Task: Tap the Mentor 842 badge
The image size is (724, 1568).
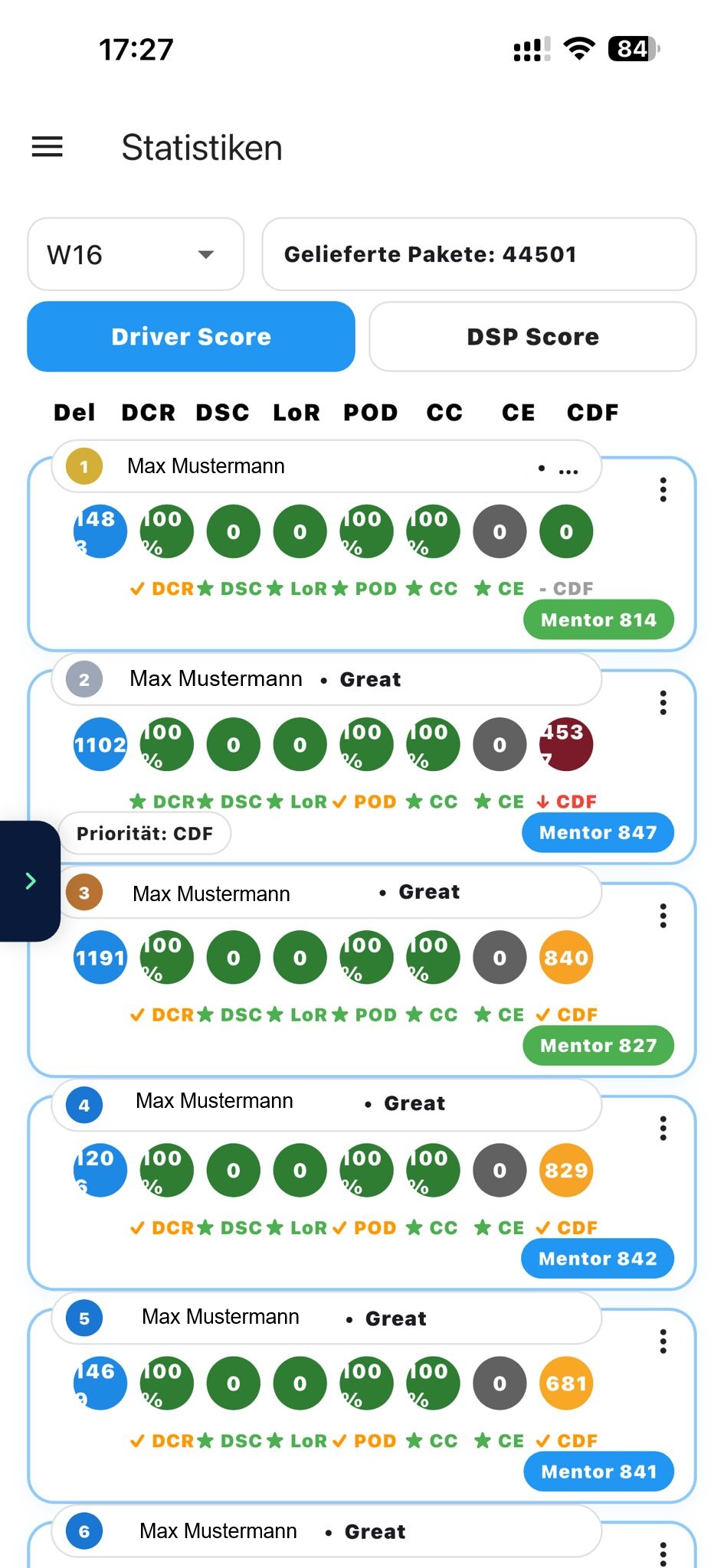Action: [x=598, y=1259]
